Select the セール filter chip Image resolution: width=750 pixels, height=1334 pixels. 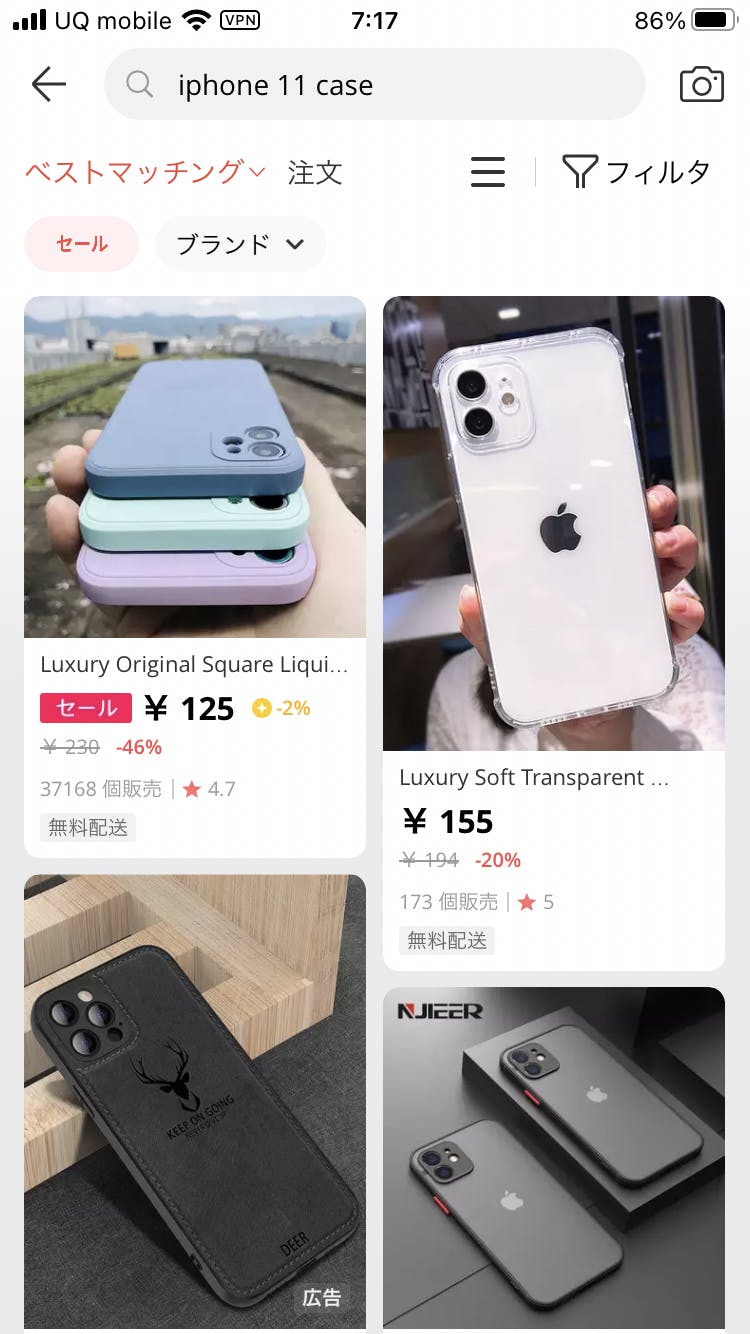81,244
